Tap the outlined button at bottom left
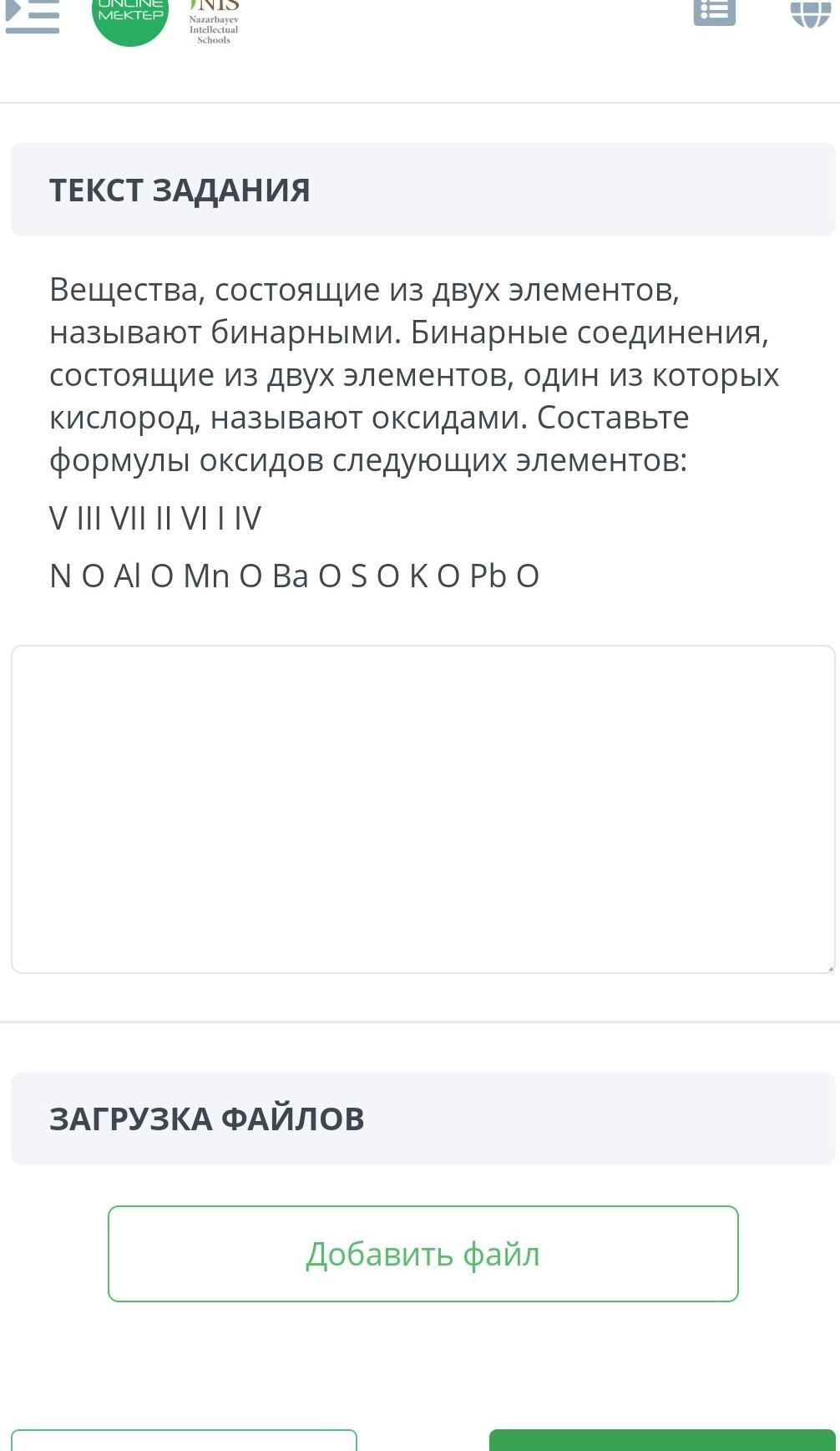This screenshot has width=840, height=1451. pyautogui.click(x=184, y=1440)
